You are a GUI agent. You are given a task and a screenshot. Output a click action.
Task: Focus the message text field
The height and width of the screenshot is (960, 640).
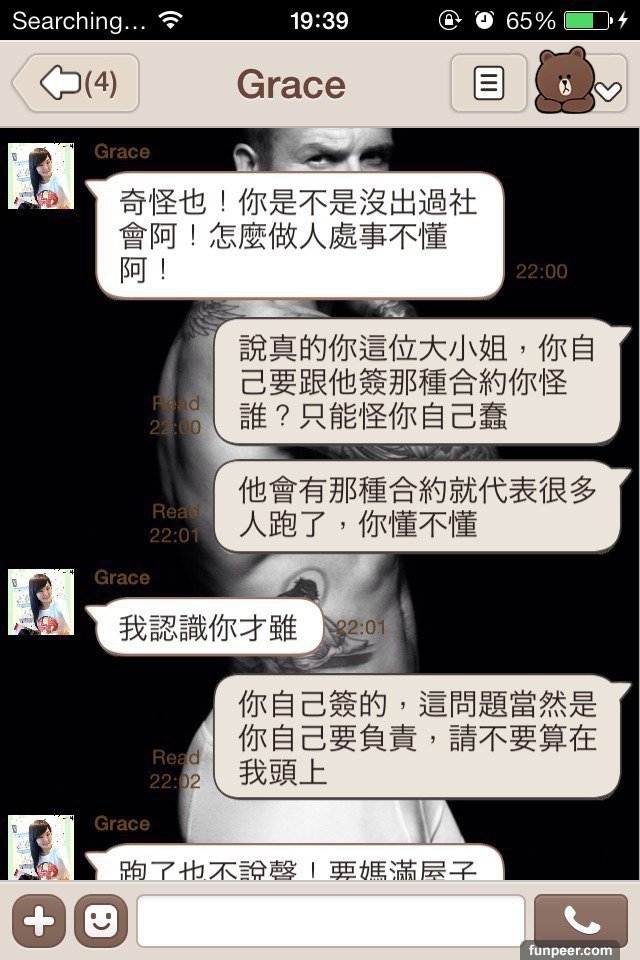point(330,920)
